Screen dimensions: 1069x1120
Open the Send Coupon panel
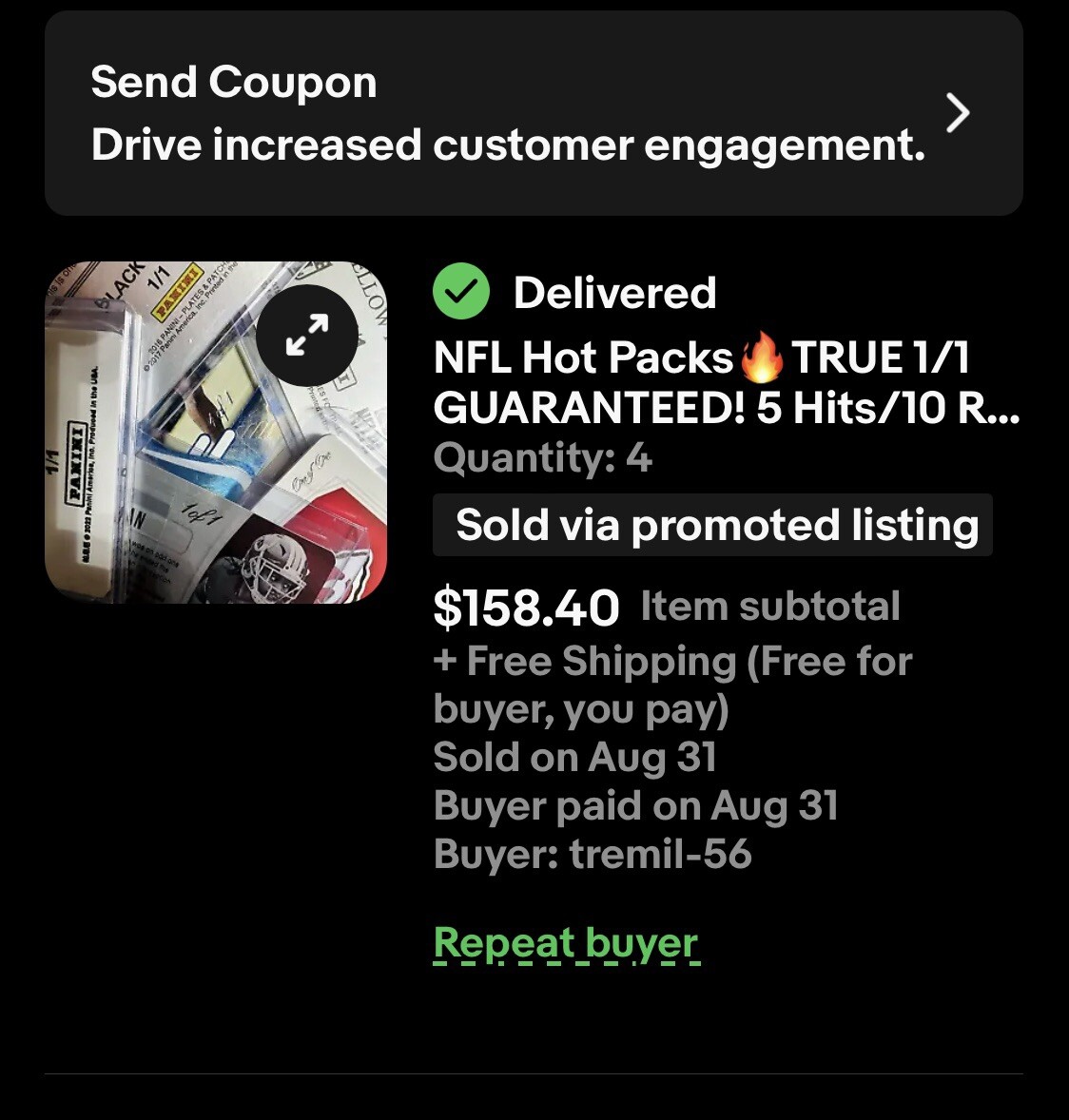coord(533,112)
